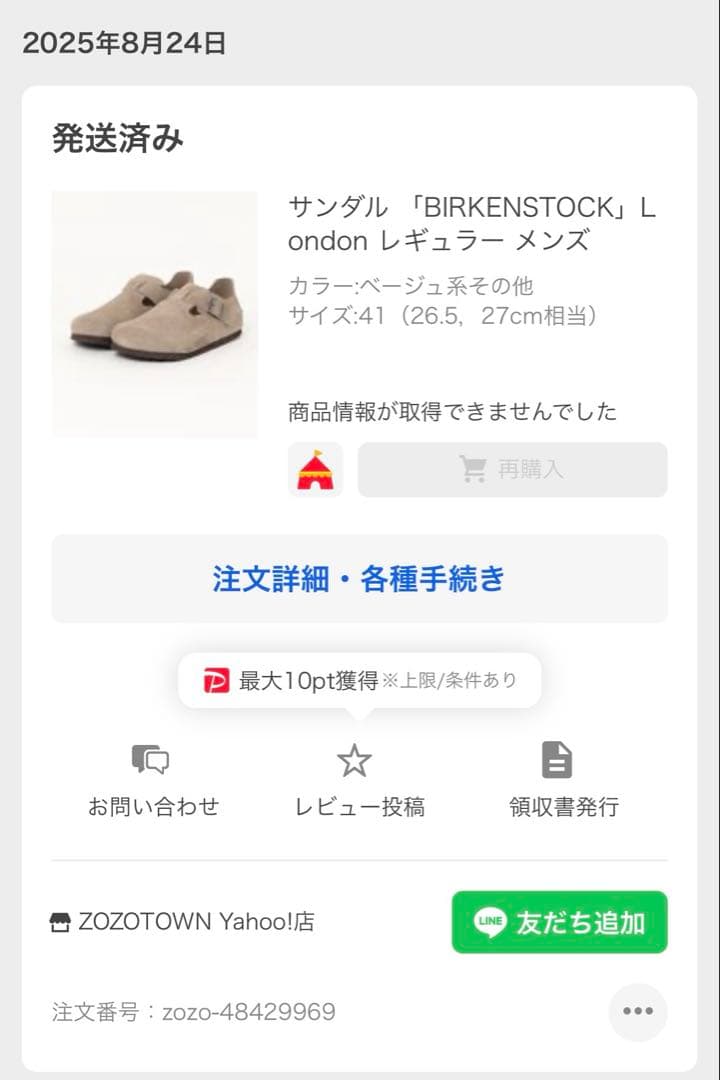720x1080 pixels.
Task: Open details of ※上限/条件あり note
Action: 451,681
